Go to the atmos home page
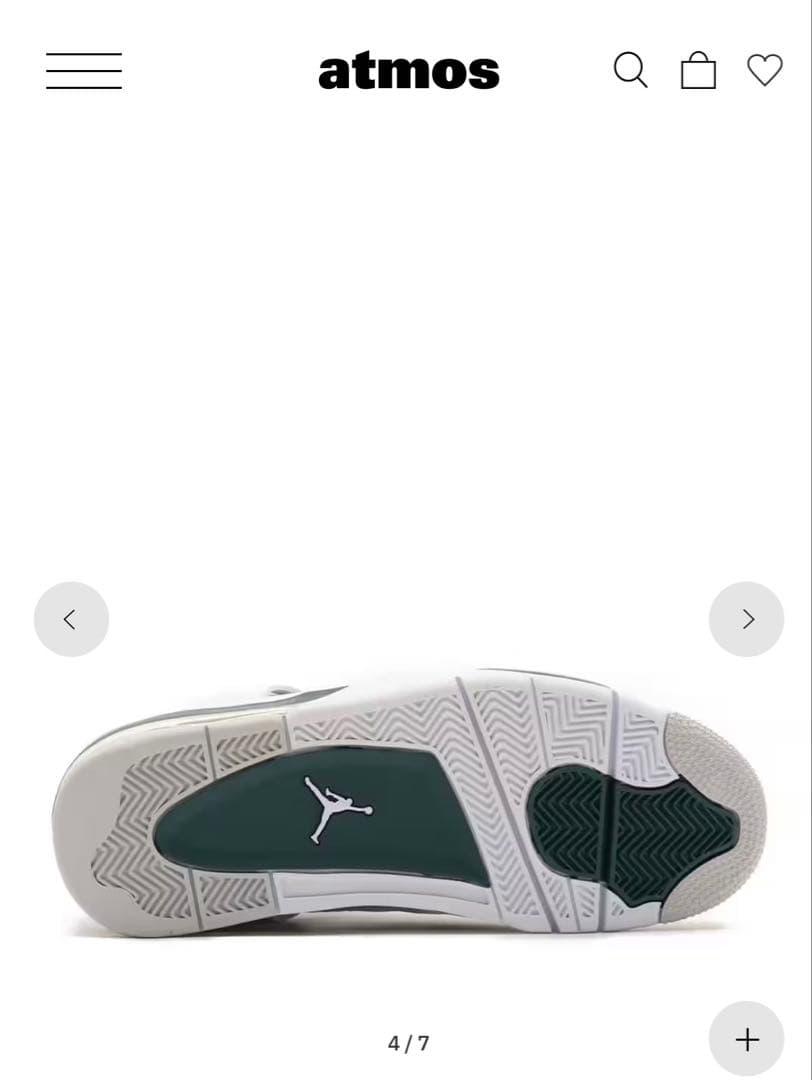This screenshot has height=1080, width=812. 408,71
